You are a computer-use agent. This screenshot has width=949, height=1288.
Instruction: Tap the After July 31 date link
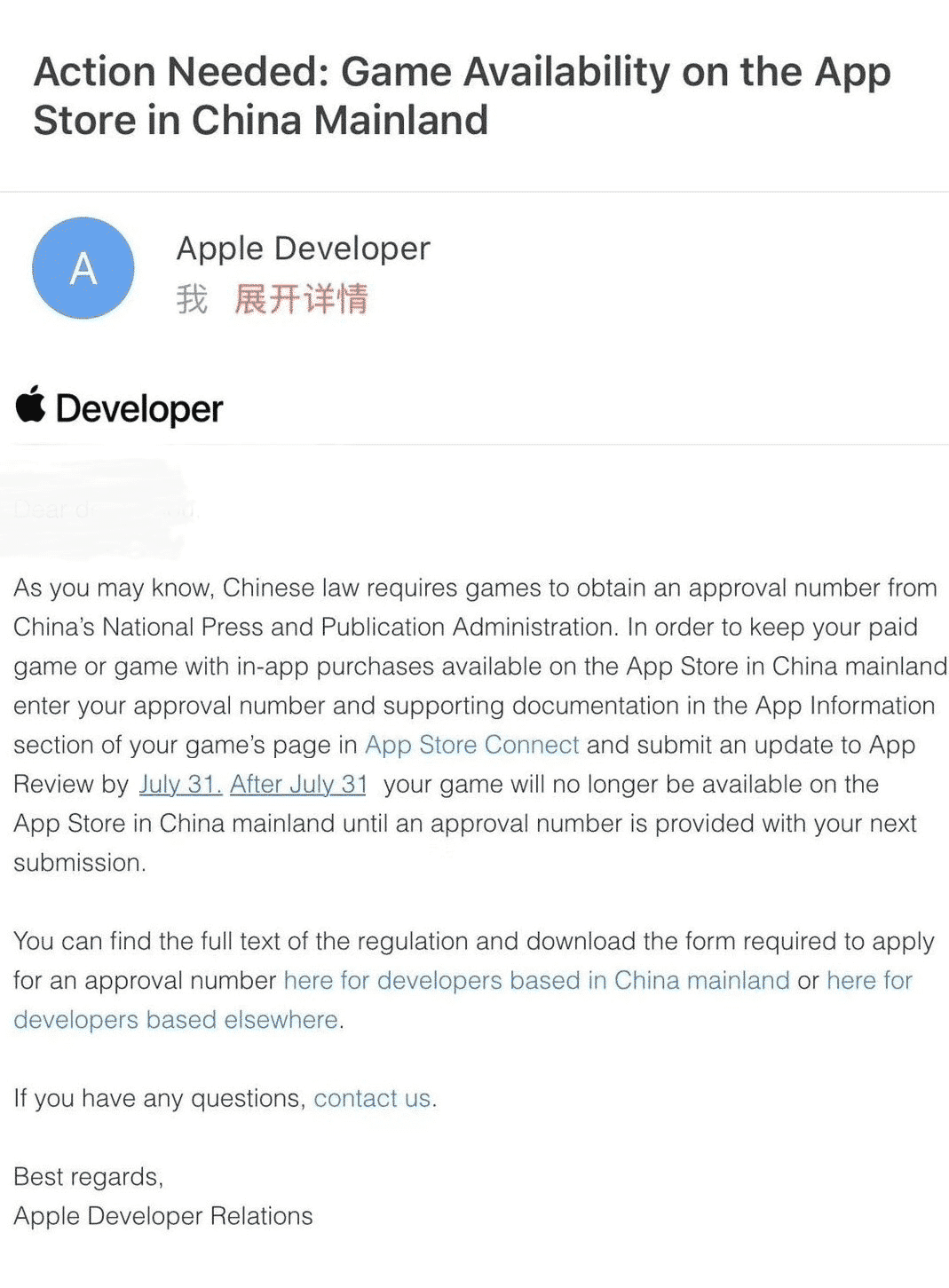click(x=298, y=784)
